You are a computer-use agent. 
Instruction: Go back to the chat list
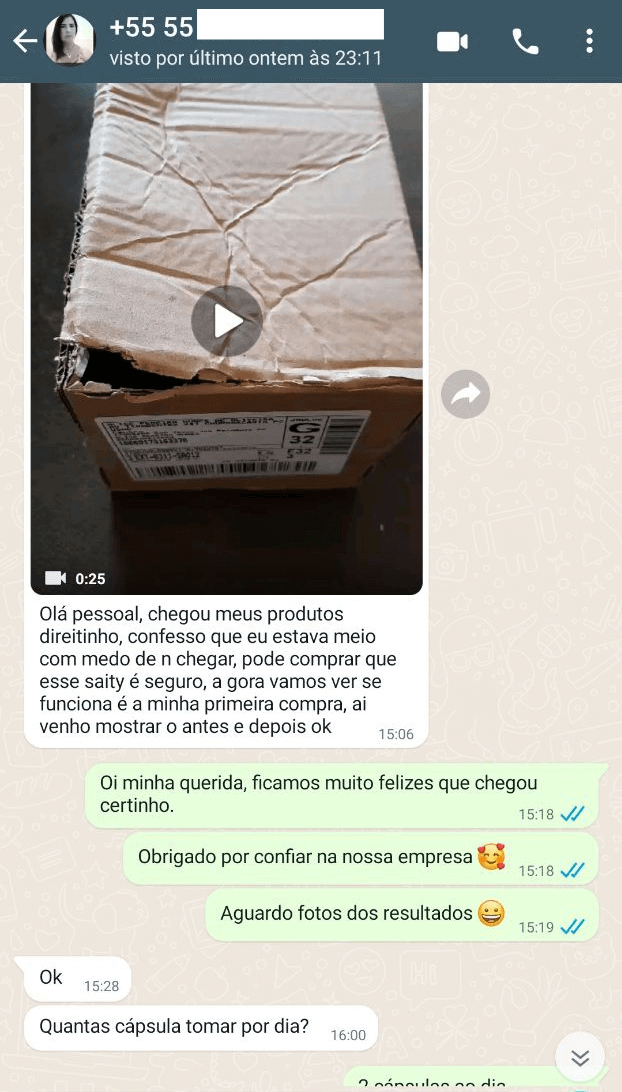24,41
